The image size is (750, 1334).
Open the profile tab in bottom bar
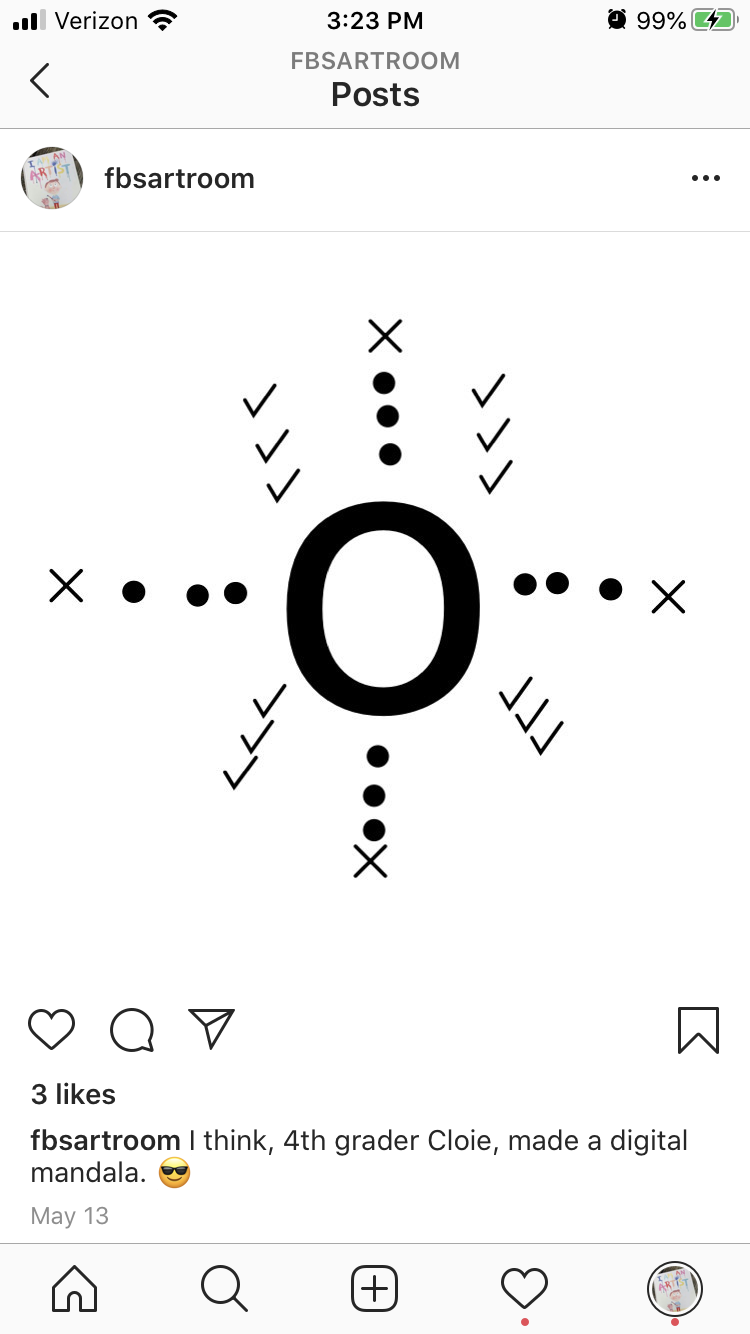click(x=675, y=1288)
